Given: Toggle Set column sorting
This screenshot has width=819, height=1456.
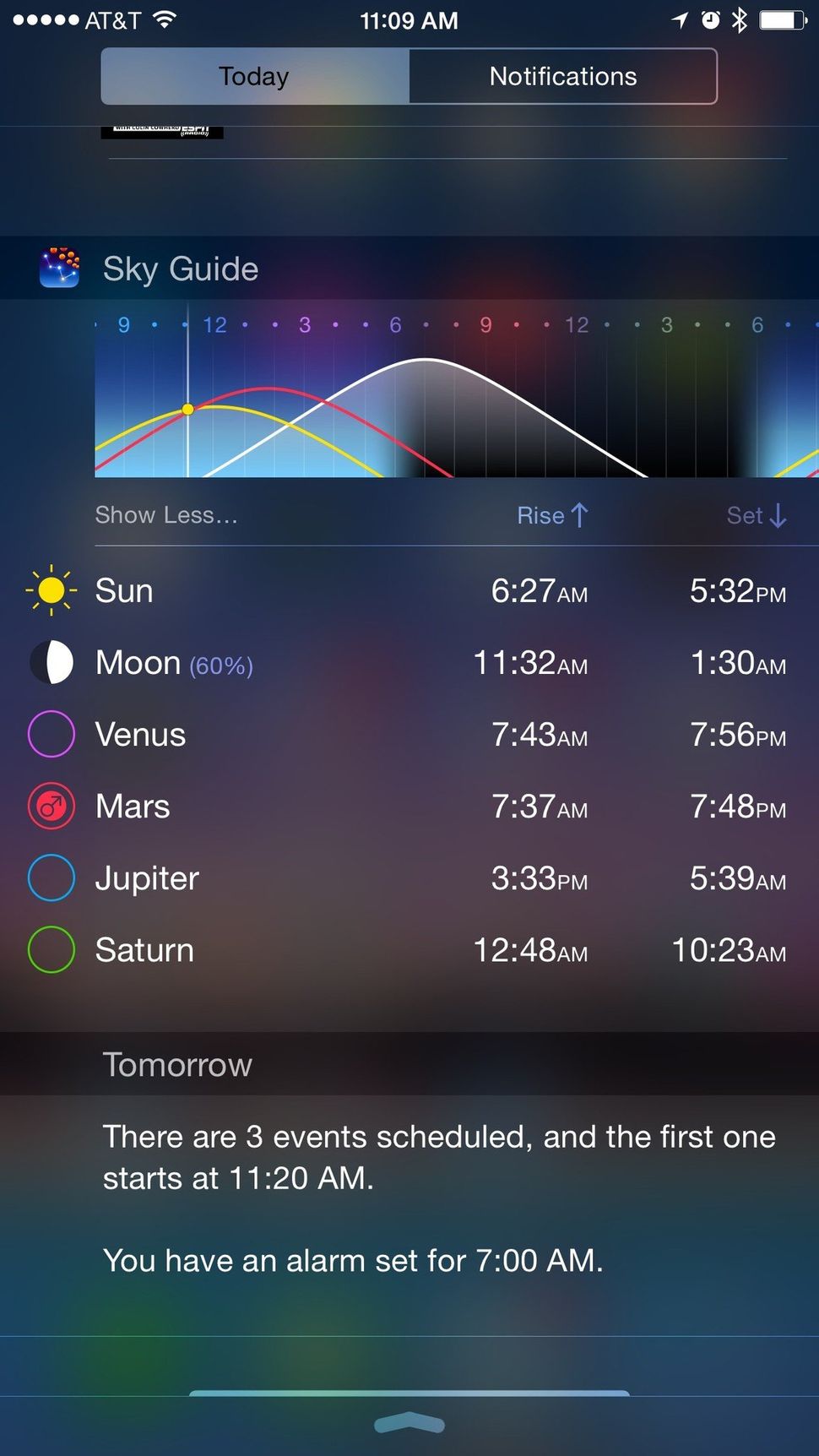Looking at the screenshot, I should click(757, 515).
